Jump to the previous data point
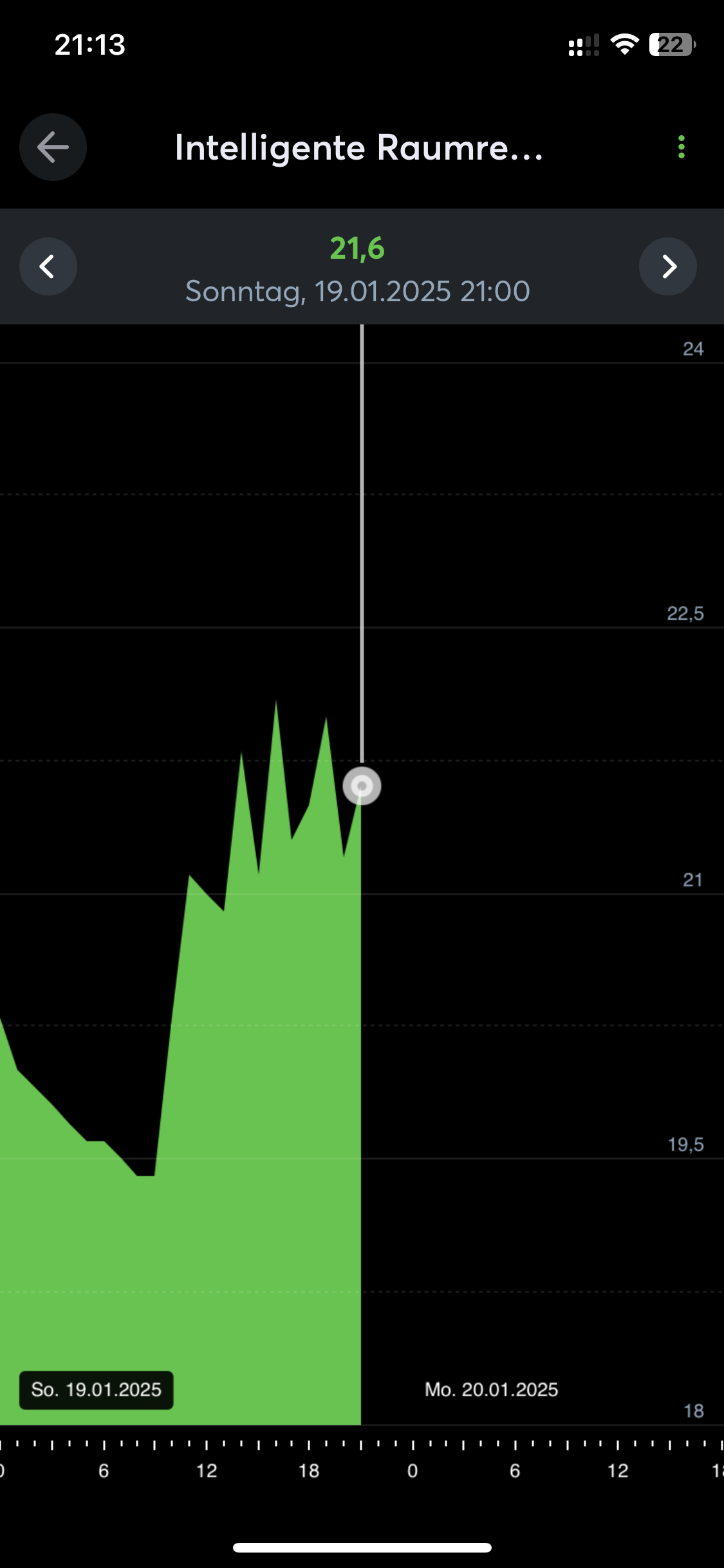 (x=48, y=266)
